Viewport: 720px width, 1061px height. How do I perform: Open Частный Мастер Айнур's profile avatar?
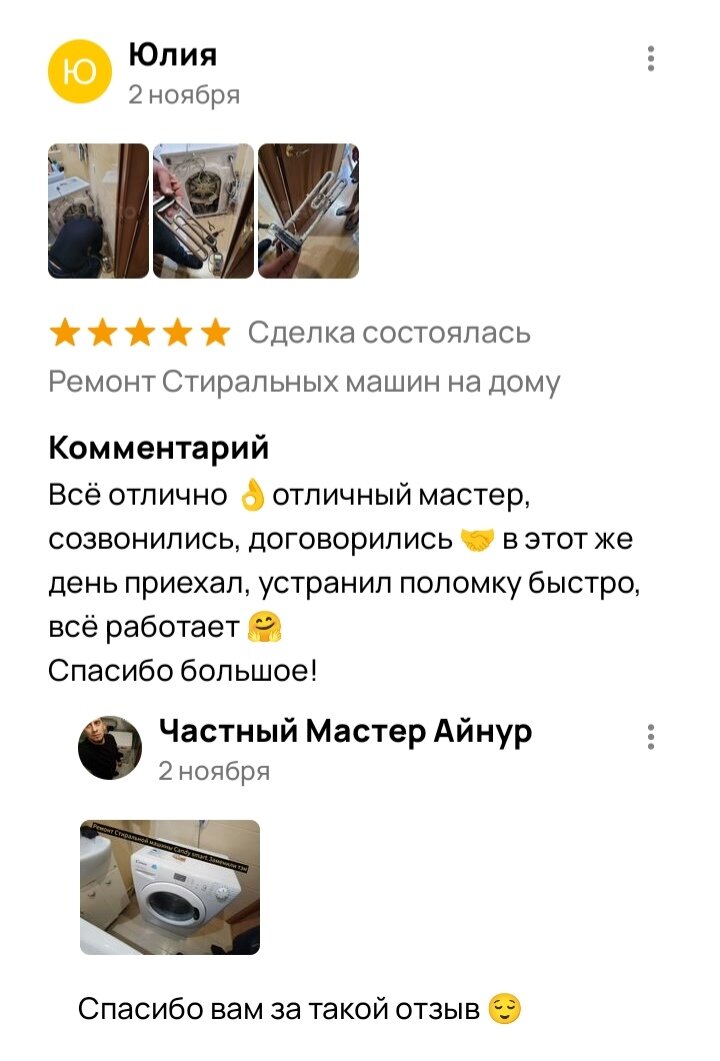(x=110, y=747)
